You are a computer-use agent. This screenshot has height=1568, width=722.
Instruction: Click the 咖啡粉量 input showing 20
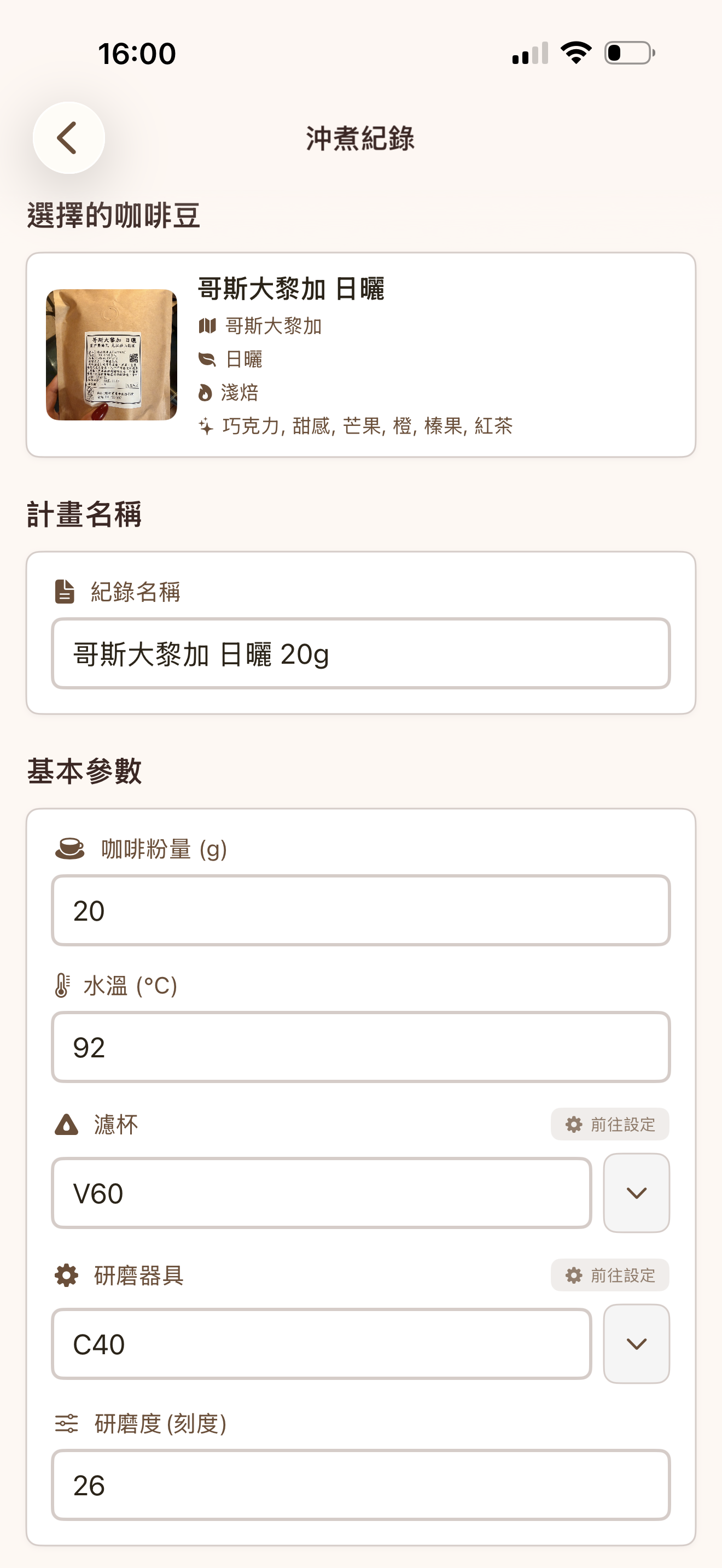[x=361, y=910]
